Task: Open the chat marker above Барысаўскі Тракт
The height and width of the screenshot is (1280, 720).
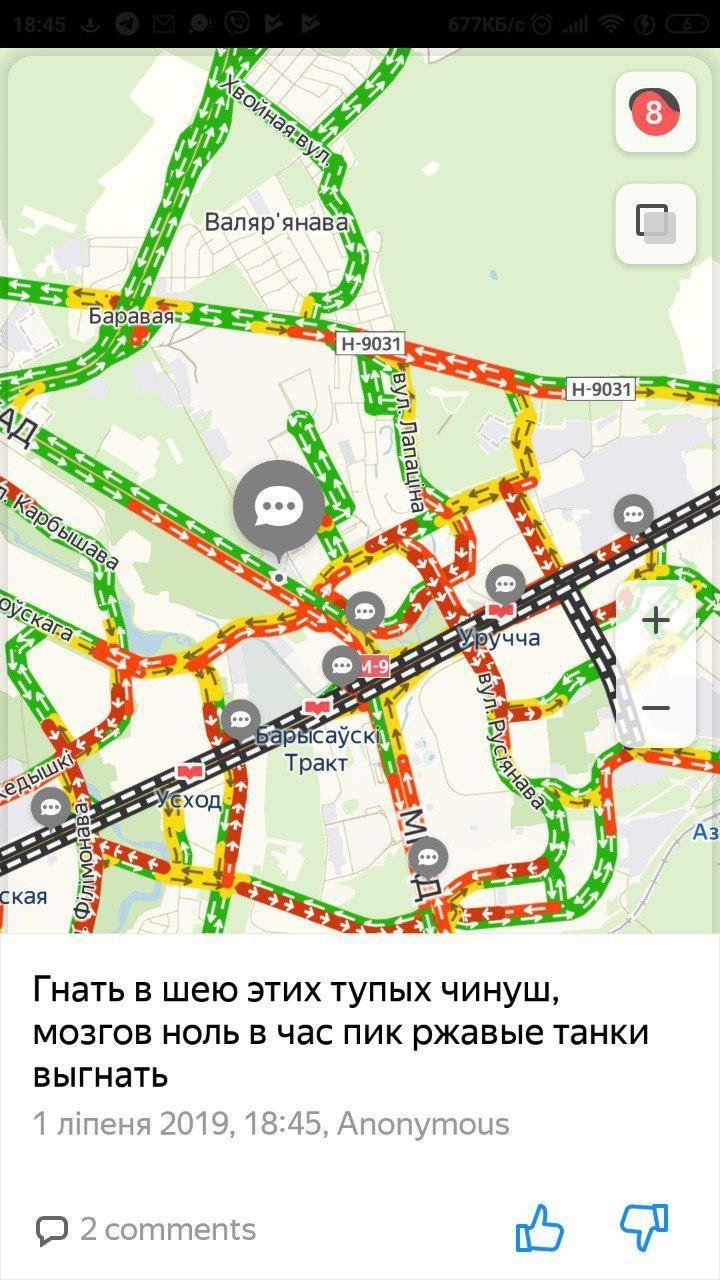Action: coord(240,717)
